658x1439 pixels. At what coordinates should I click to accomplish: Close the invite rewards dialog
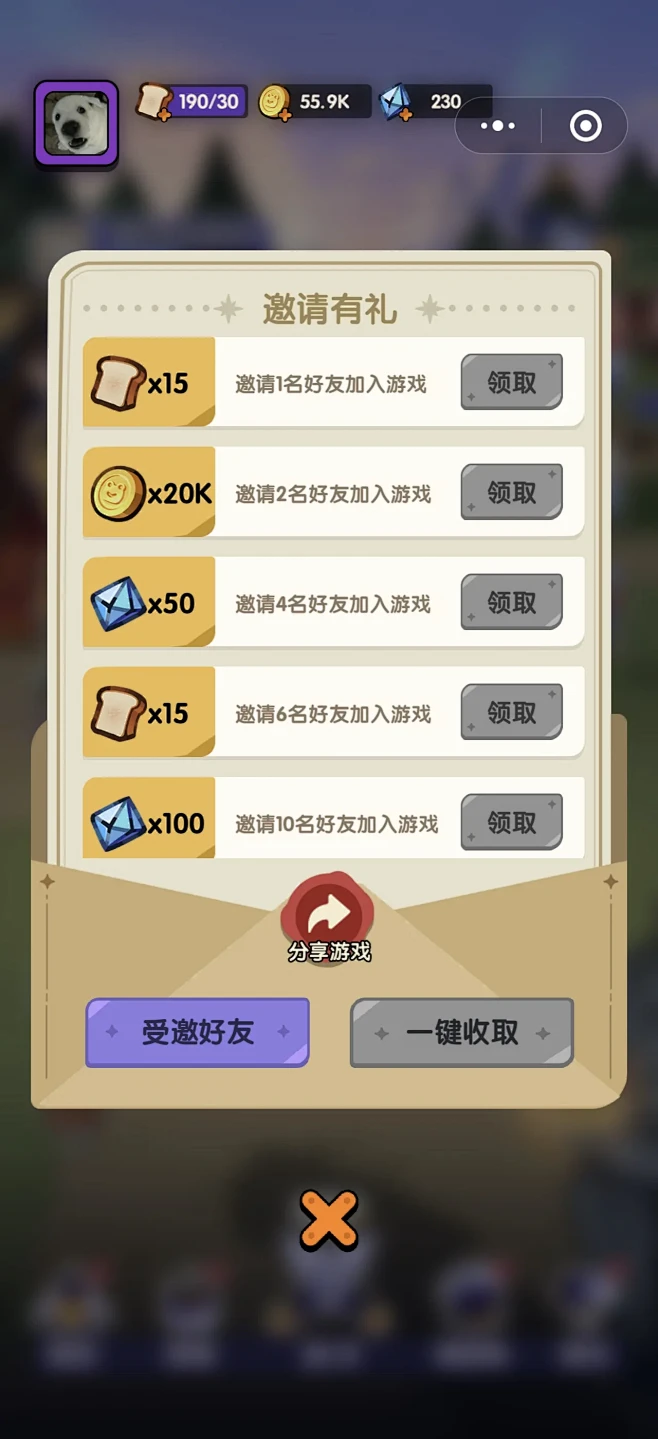329,1220
